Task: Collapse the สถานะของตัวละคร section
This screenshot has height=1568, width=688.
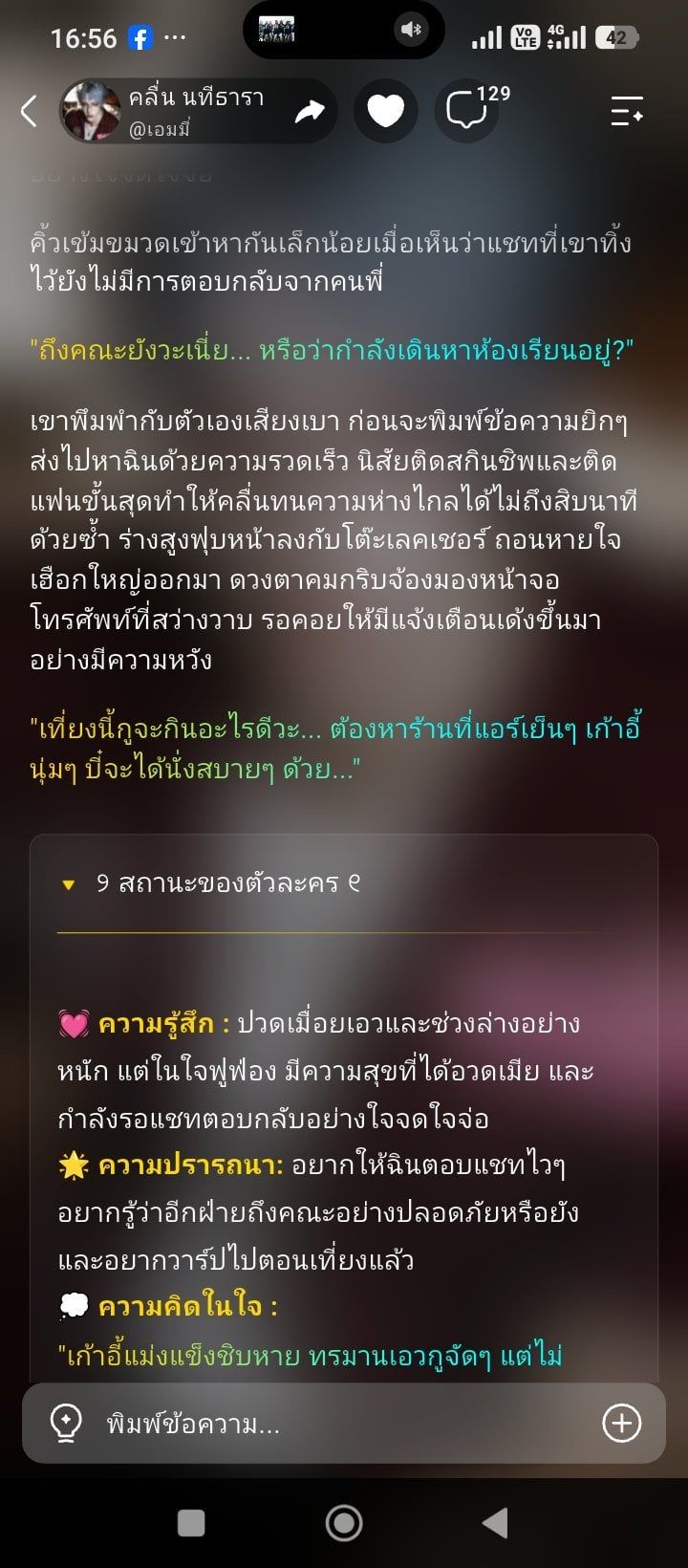Action: tap(68, 884)
